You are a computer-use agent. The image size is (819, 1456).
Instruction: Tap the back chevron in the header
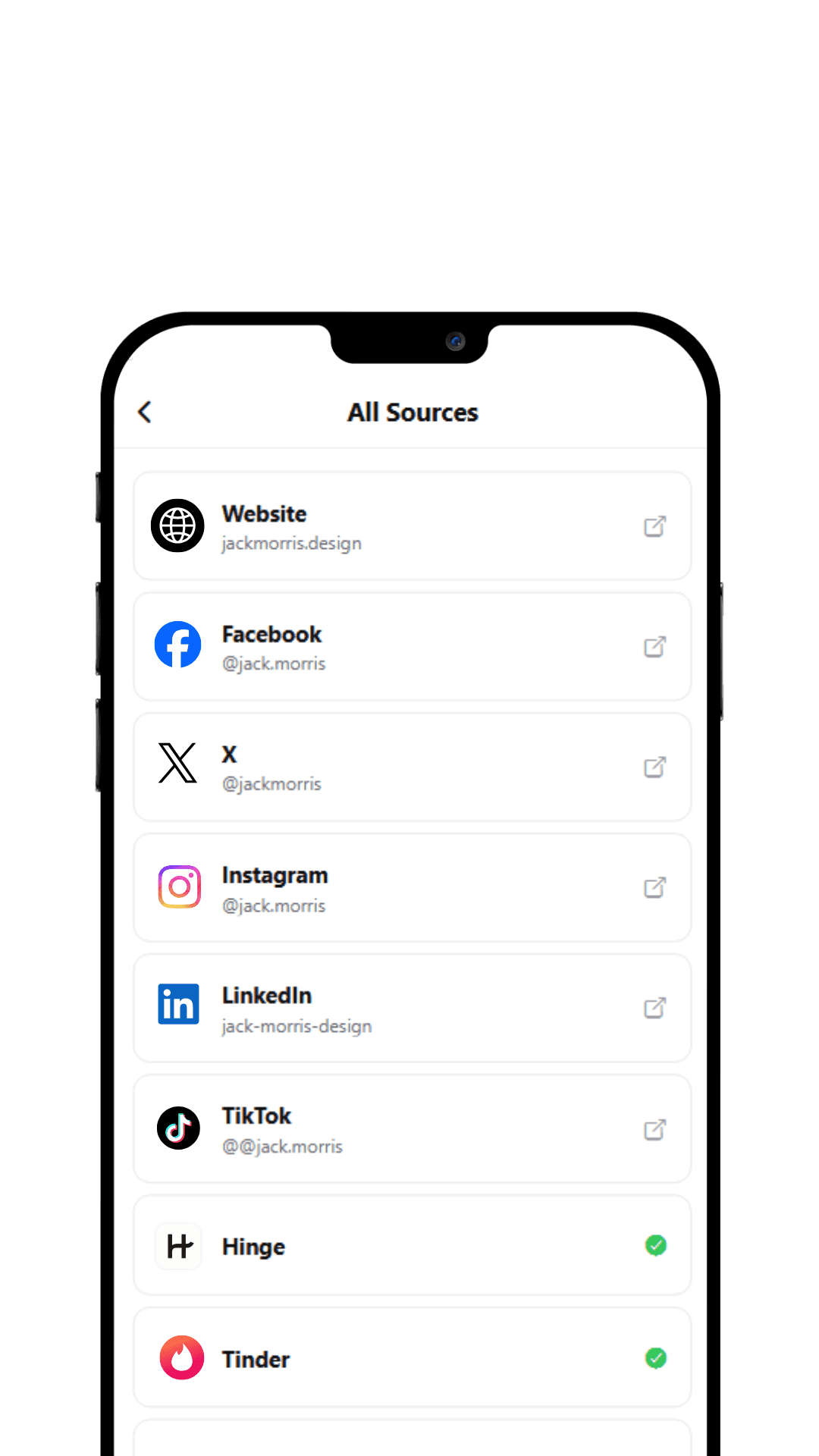[144, 413]
